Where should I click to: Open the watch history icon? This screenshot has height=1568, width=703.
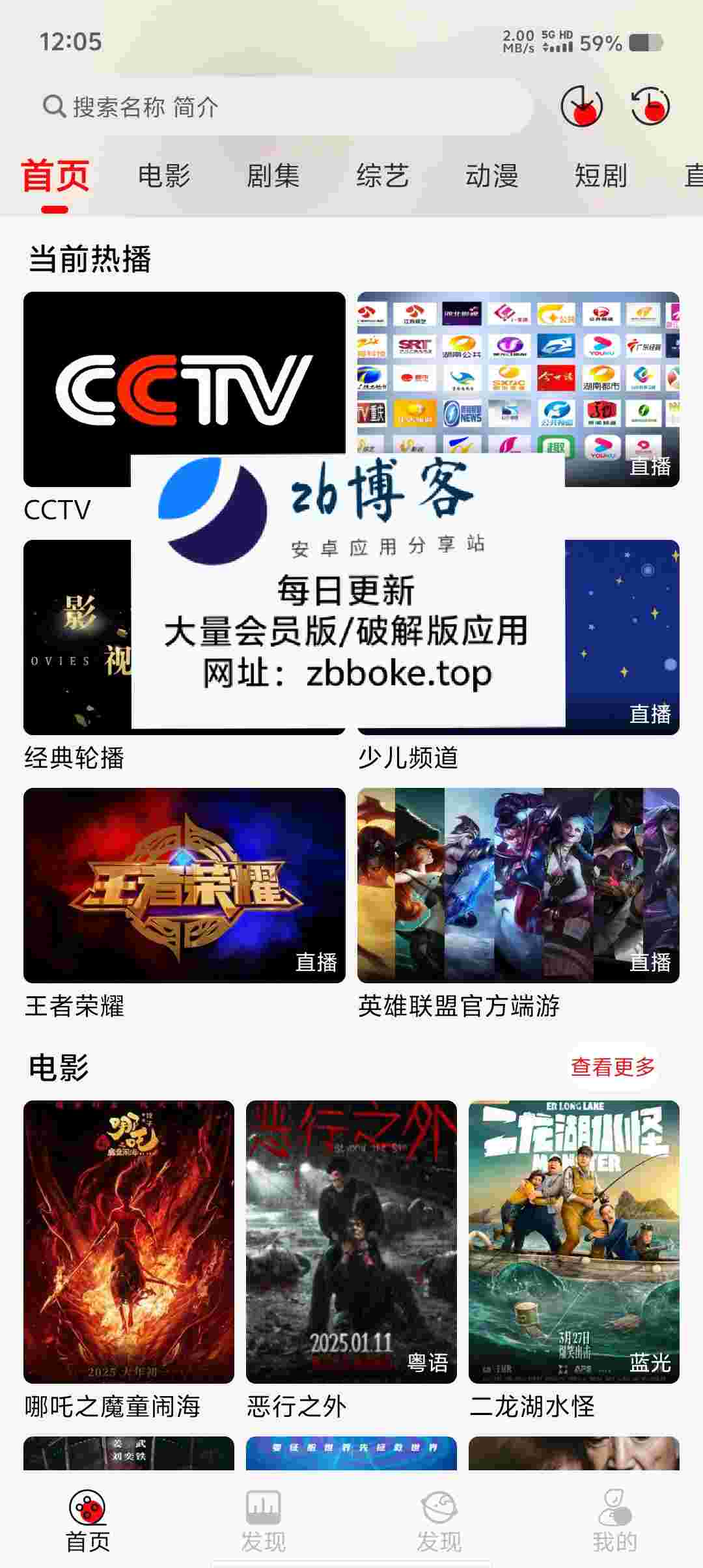tap(650, 106)
